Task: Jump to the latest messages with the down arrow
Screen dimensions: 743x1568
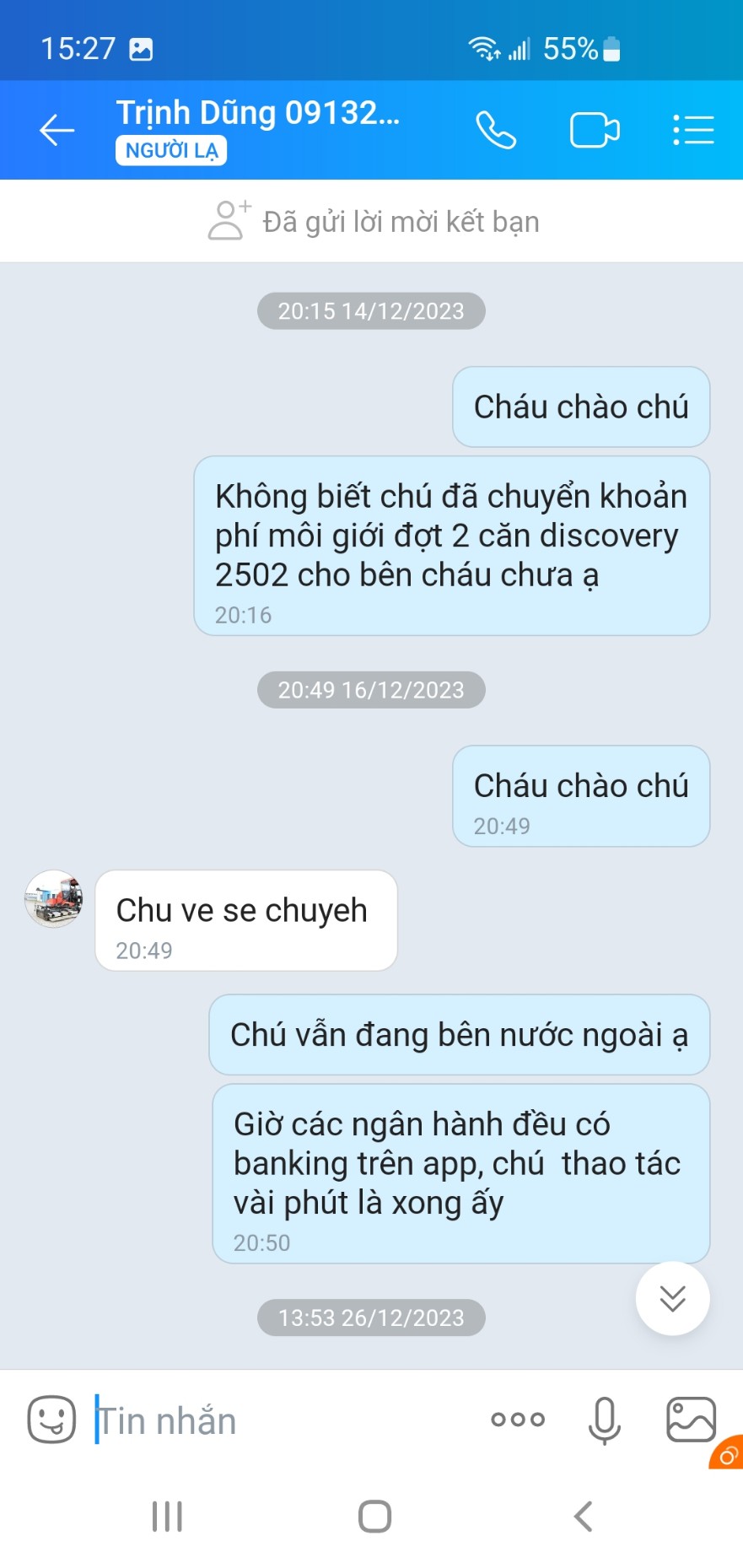Action: 672,1298
